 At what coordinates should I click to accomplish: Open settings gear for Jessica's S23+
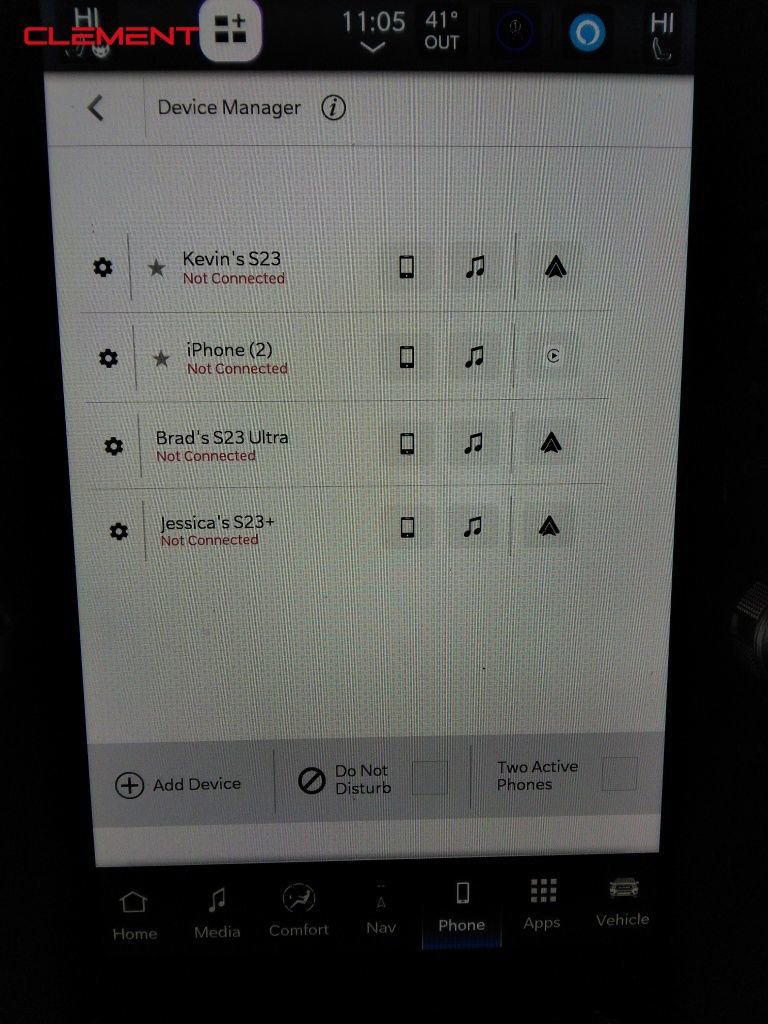coord(119,531)
